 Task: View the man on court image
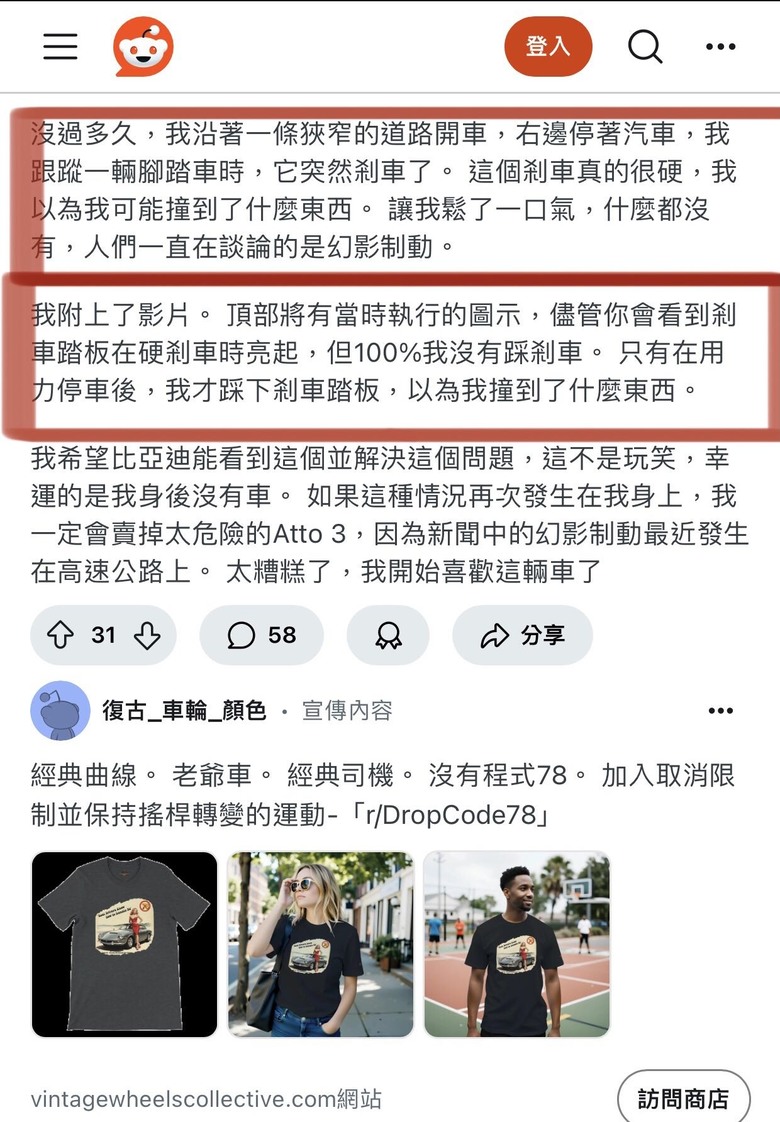[516, 944]
